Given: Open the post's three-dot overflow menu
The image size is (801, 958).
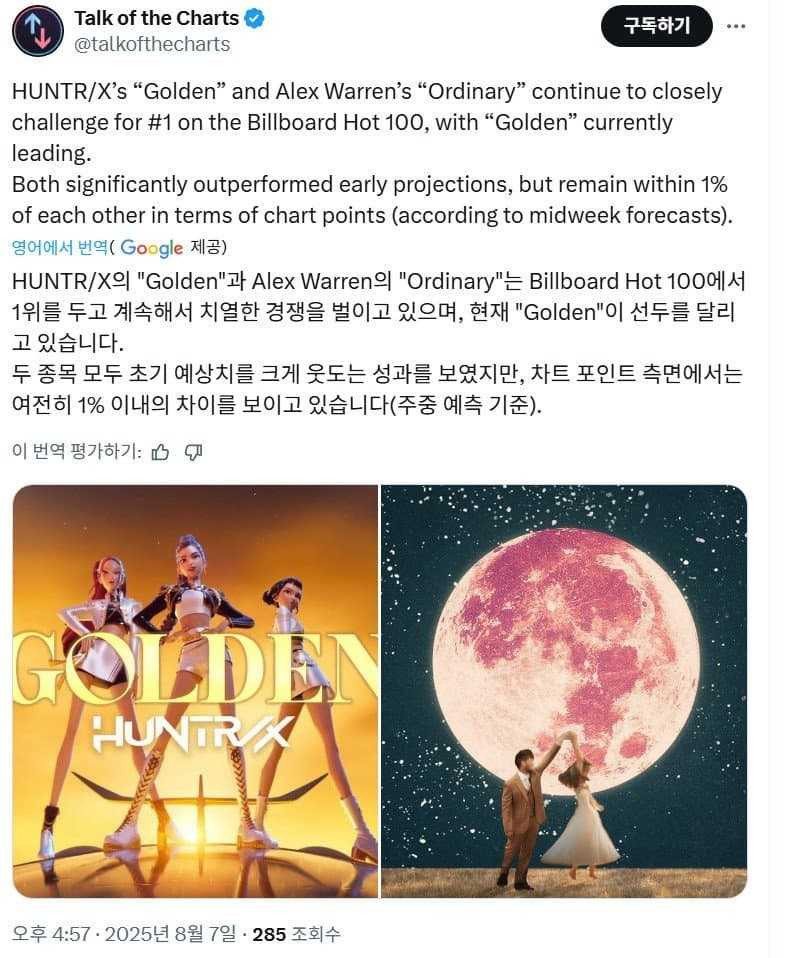Looking at the screenshot, I should (x=737, y=26).
